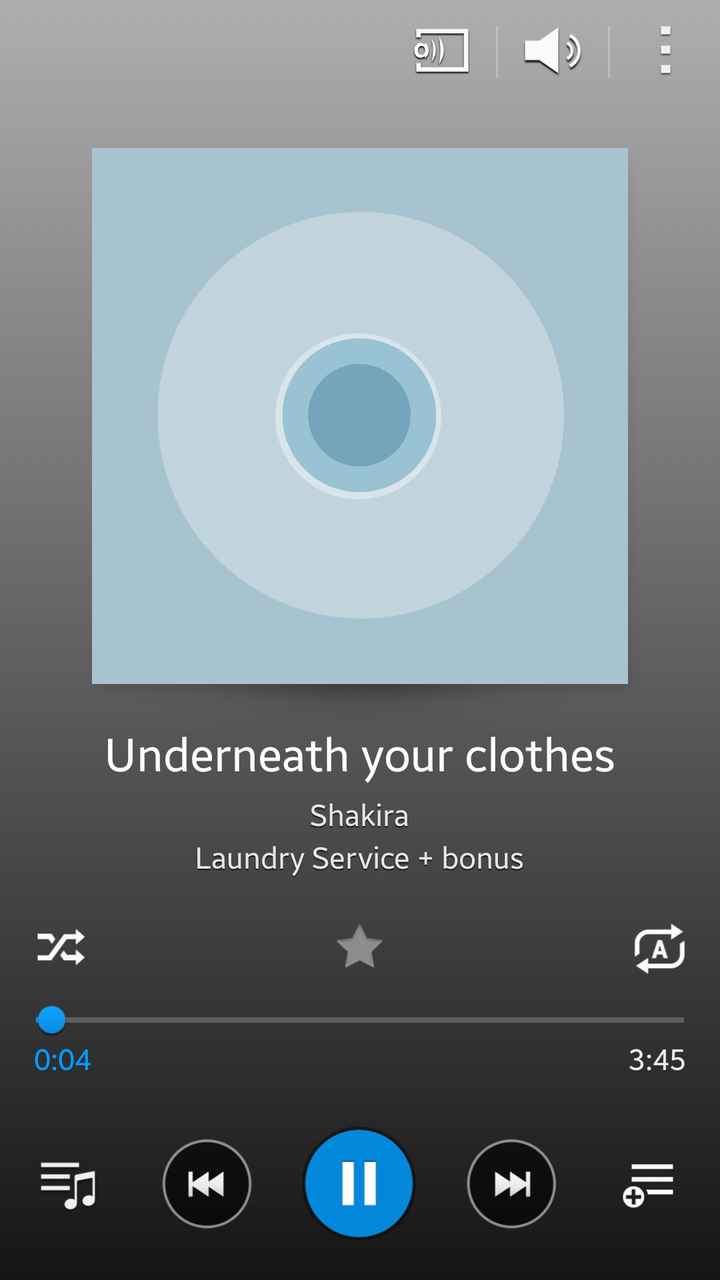Skip back to the previous track
Viewport: 720px width, 1280px height.
(207, 1185)
